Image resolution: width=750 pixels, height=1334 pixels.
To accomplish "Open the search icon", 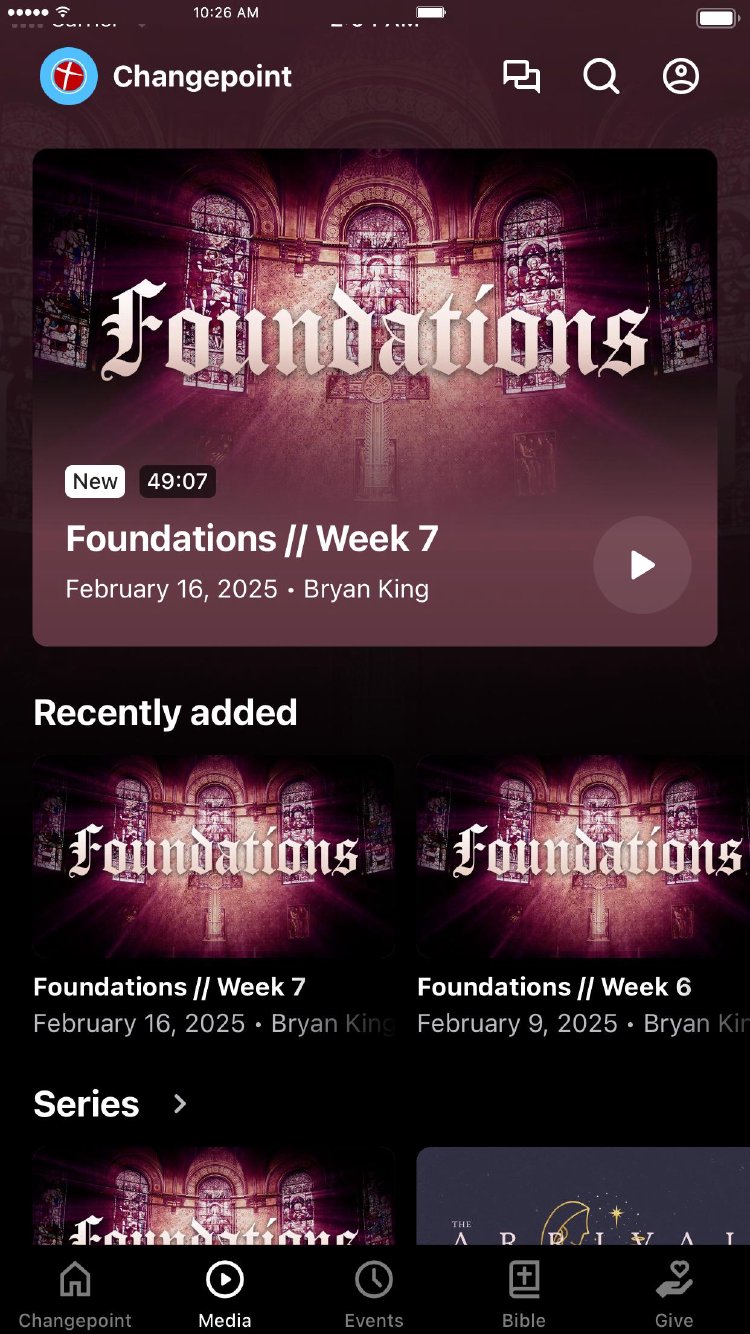I will (x=601, y=77).
